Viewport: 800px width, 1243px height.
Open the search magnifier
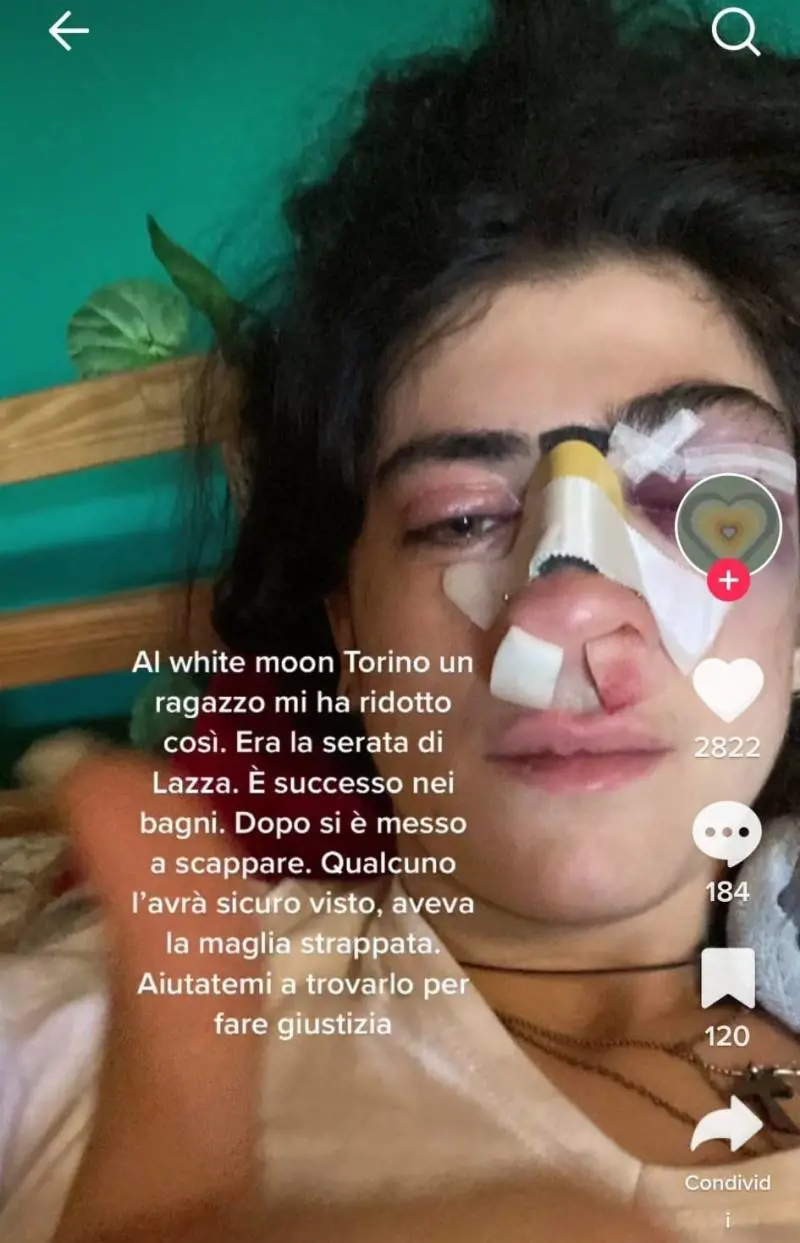(x=735, y=32)
